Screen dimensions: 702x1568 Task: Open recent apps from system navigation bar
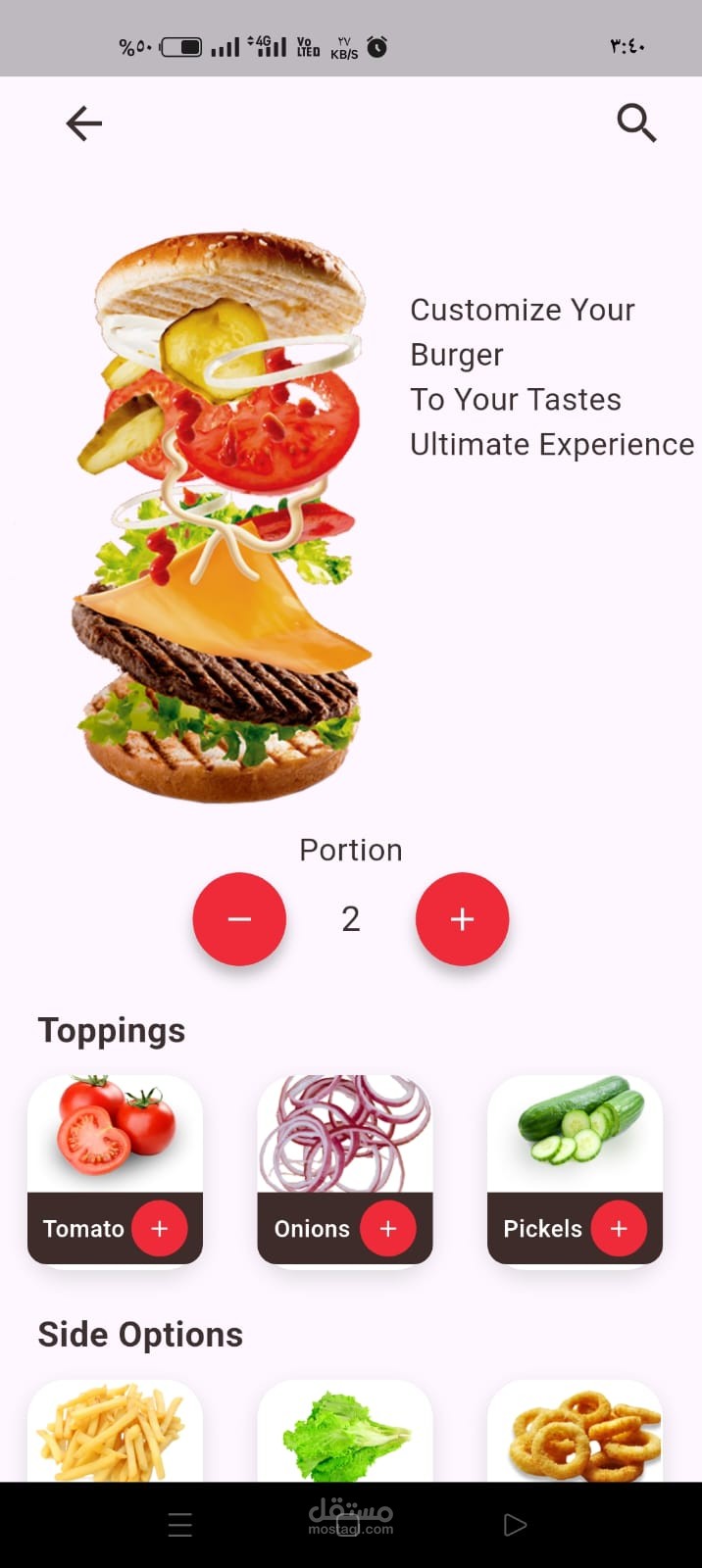(x=180, y=1525)
